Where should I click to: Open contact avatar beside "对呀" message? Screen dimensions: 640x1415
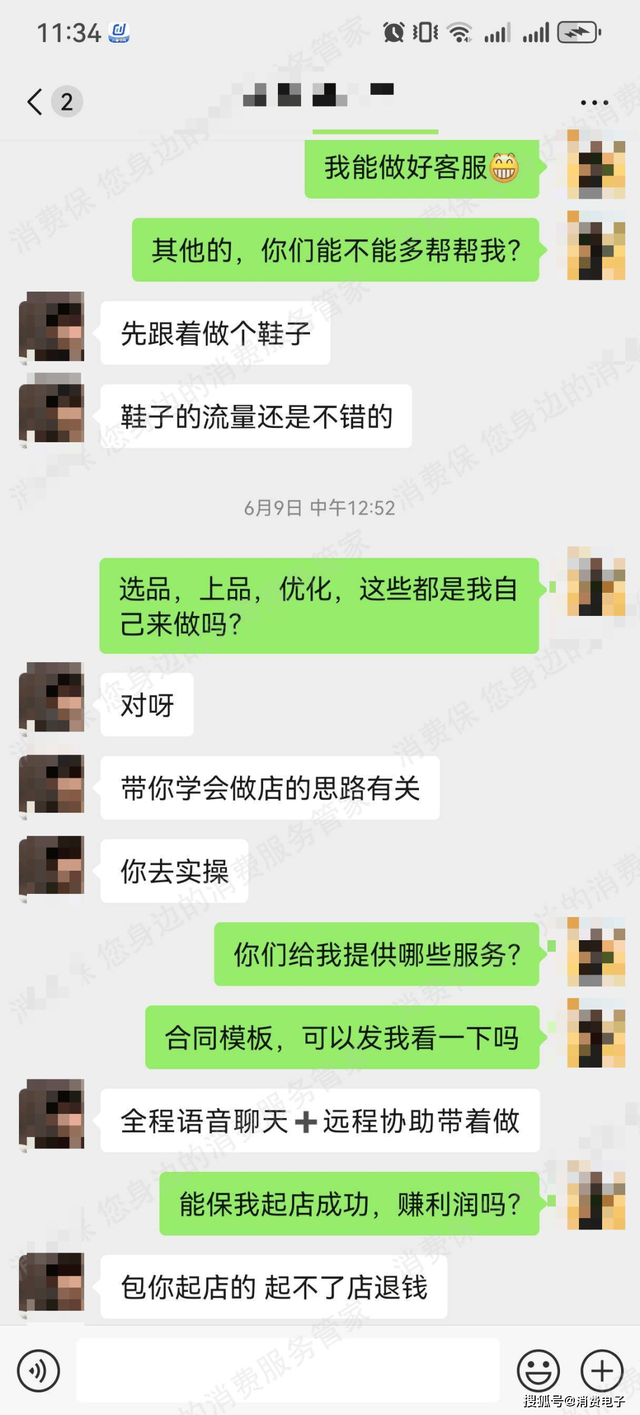(51, 697)
